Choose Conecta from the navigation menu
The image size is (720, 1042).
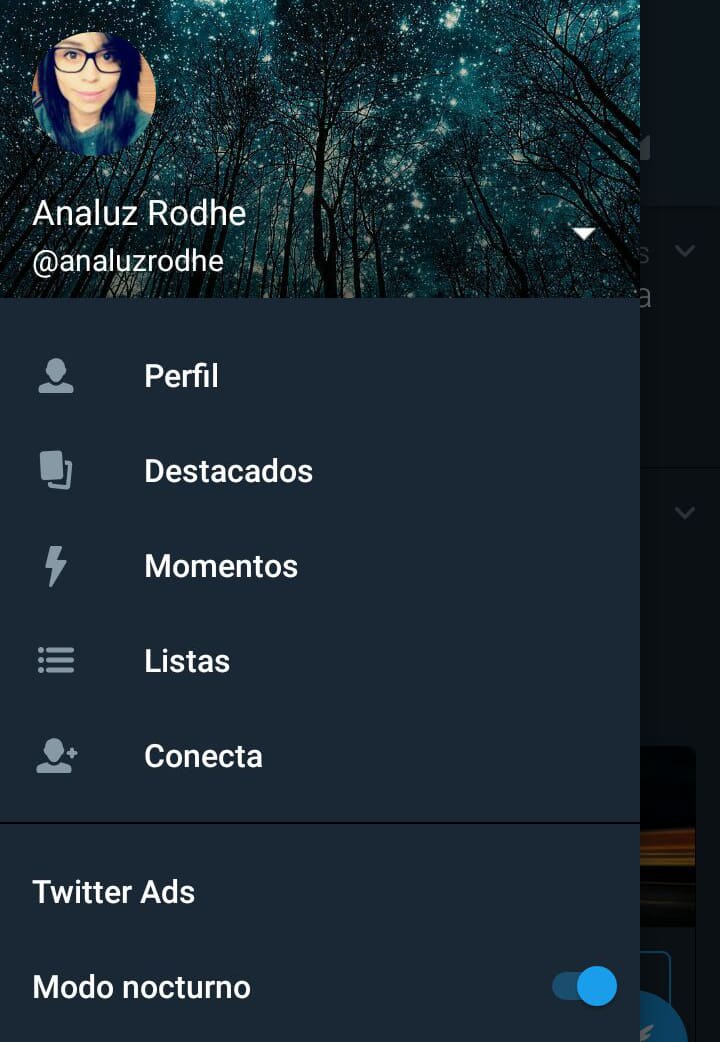(x=203, y=756)
